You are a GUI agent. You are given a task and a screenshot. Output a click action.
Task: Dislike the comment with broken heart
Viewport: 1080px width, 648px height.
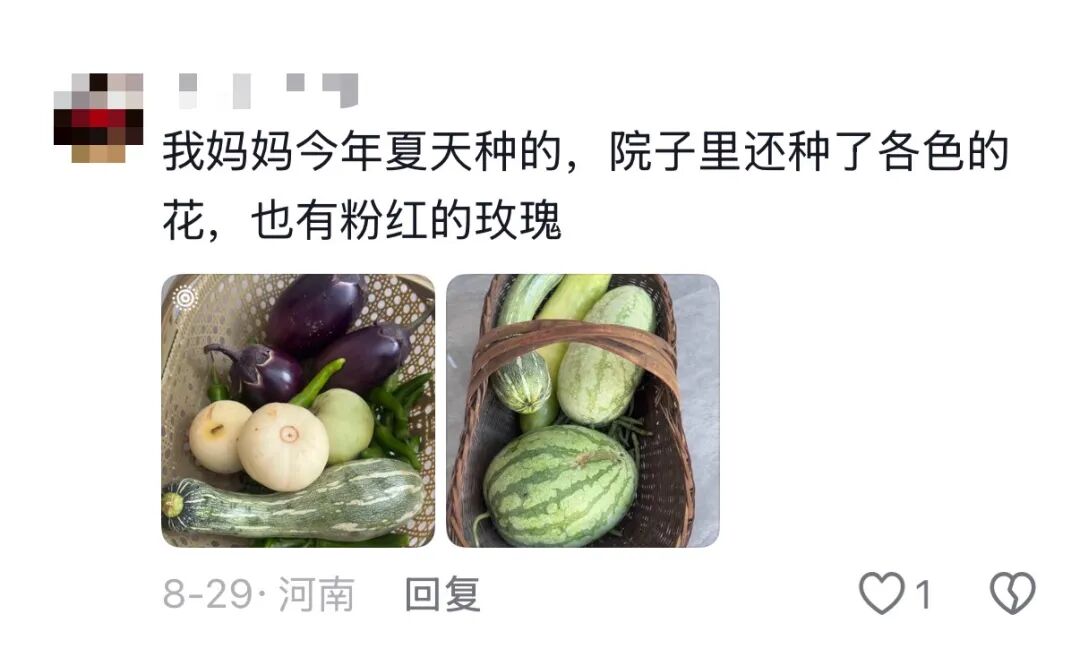[1012, 593]
